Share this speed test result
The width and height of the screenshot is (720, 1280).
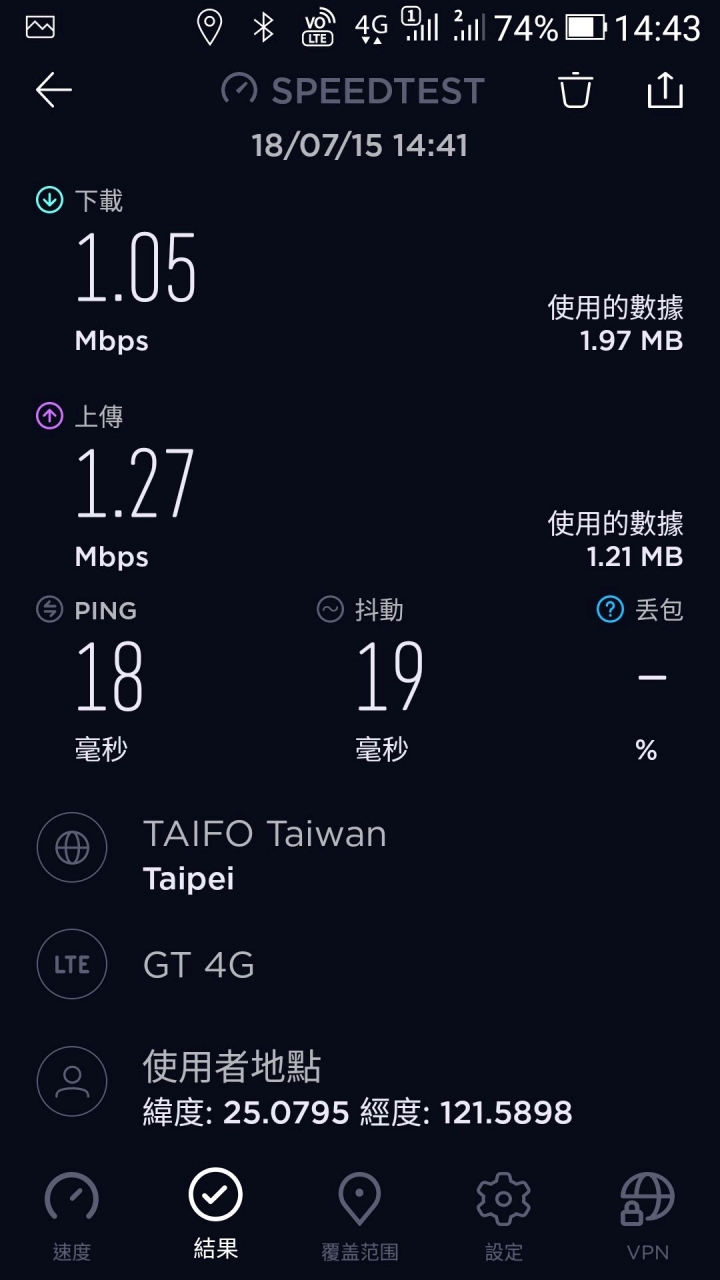[x=665, y=90]
